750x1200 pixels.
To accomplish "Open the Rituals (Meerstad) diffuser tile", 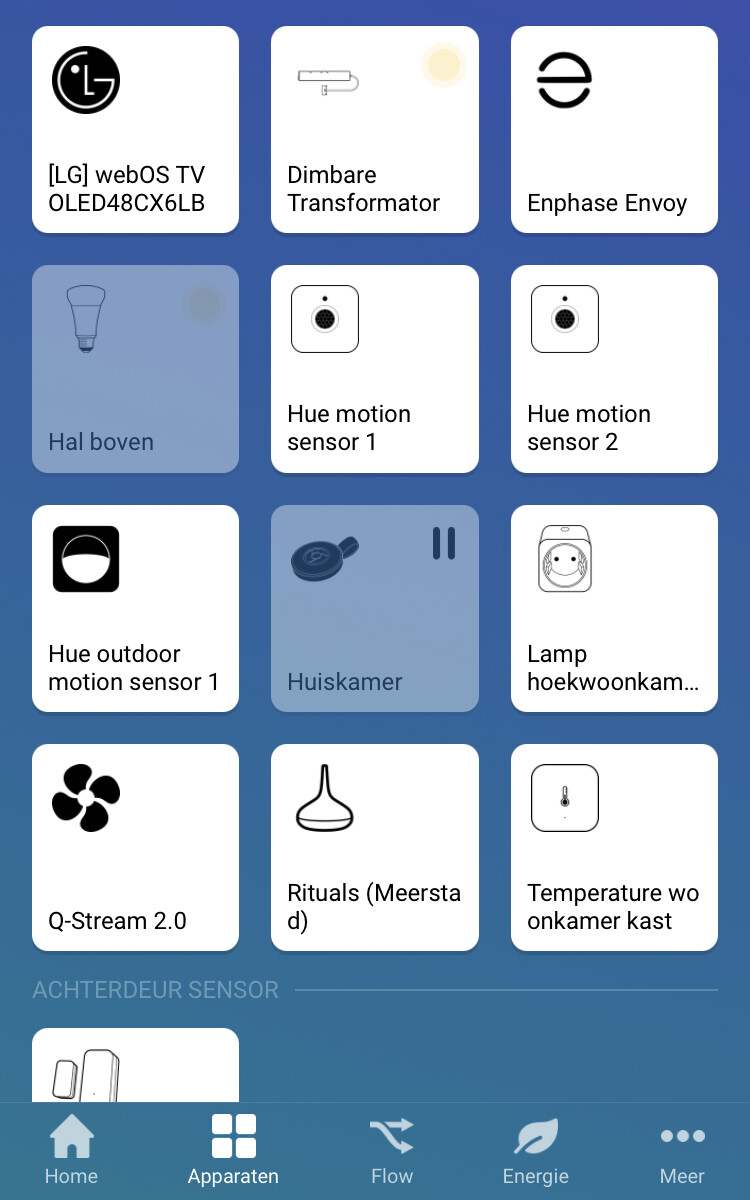I will [x=375, y=847].
